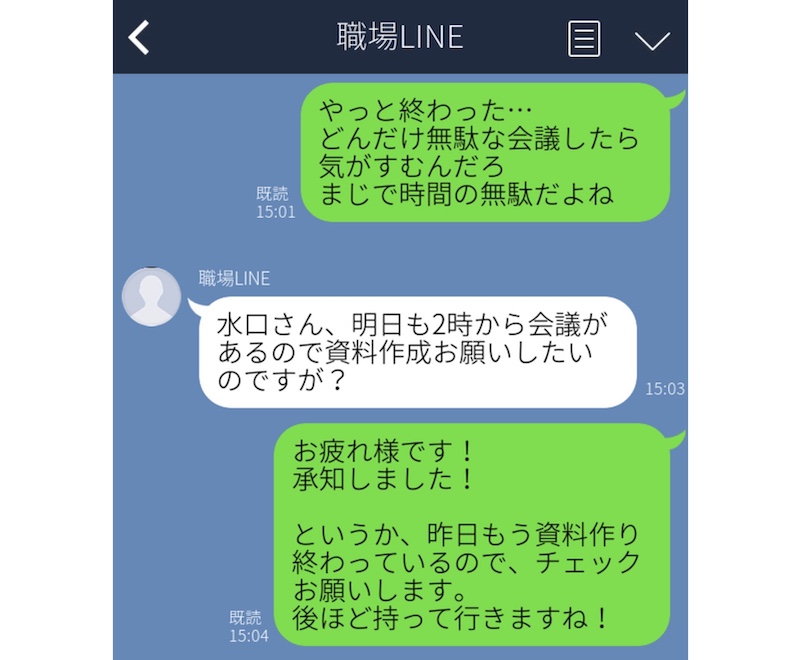Open the notes icon in the header
Image resolution: width=800 pixels, height=660 pixels.
(584, 38)
